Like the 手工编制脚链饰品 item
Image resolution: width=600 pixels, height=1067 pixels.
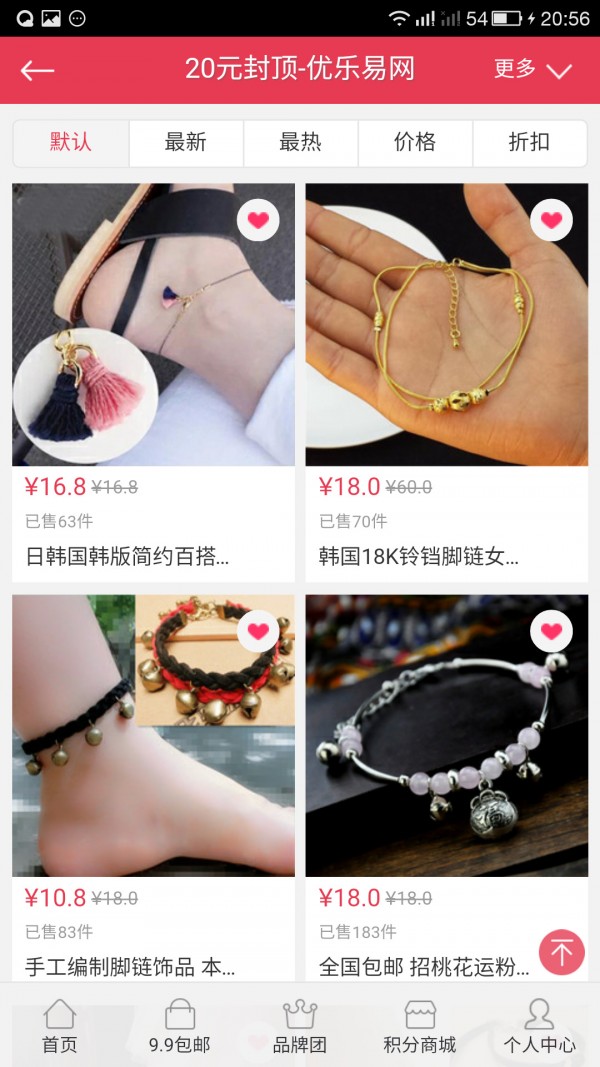coord(258,631)
